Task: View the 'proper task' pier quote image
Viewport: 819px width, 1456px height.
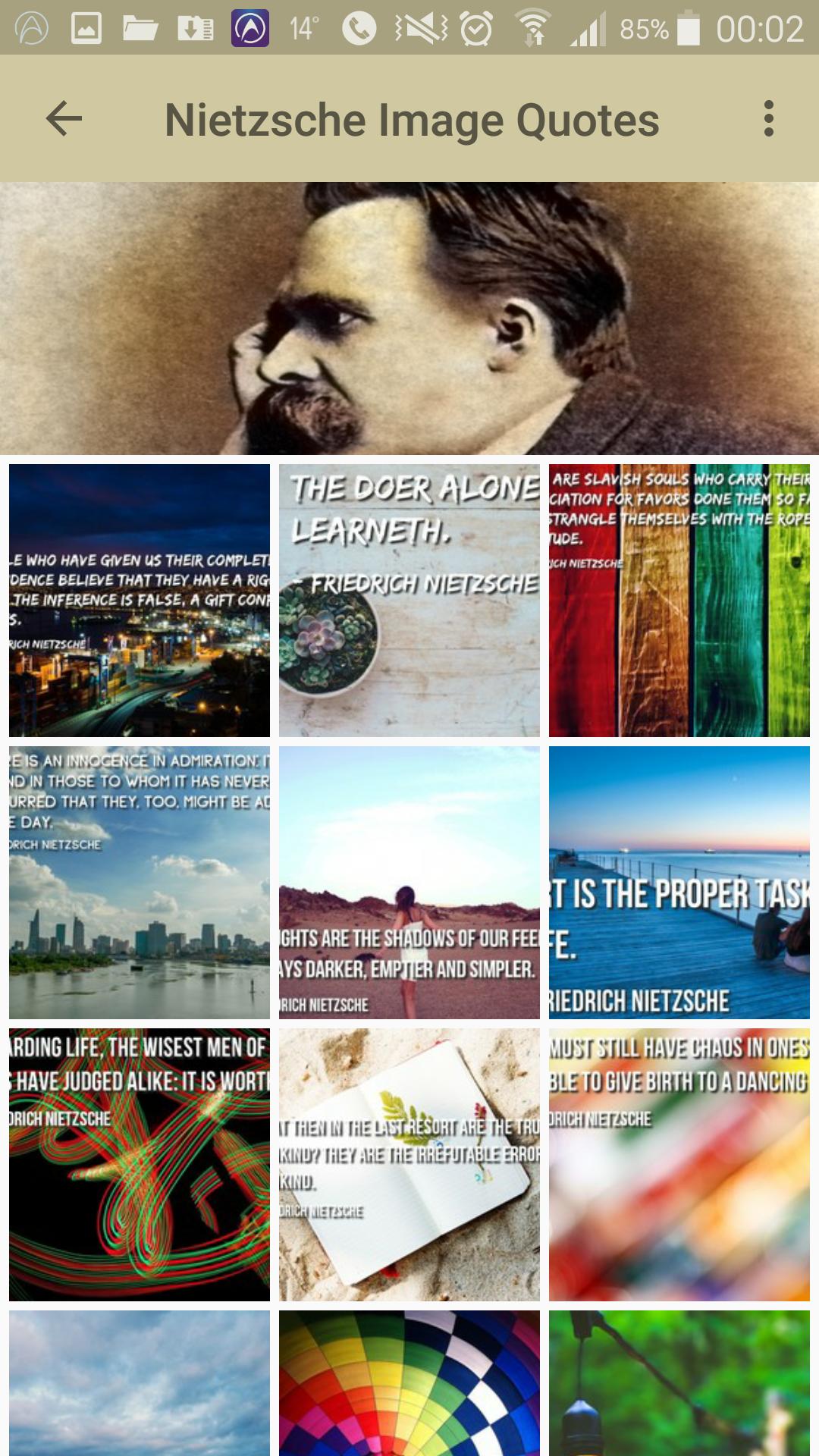Action: pyautogui.click(x=679, y=882)
